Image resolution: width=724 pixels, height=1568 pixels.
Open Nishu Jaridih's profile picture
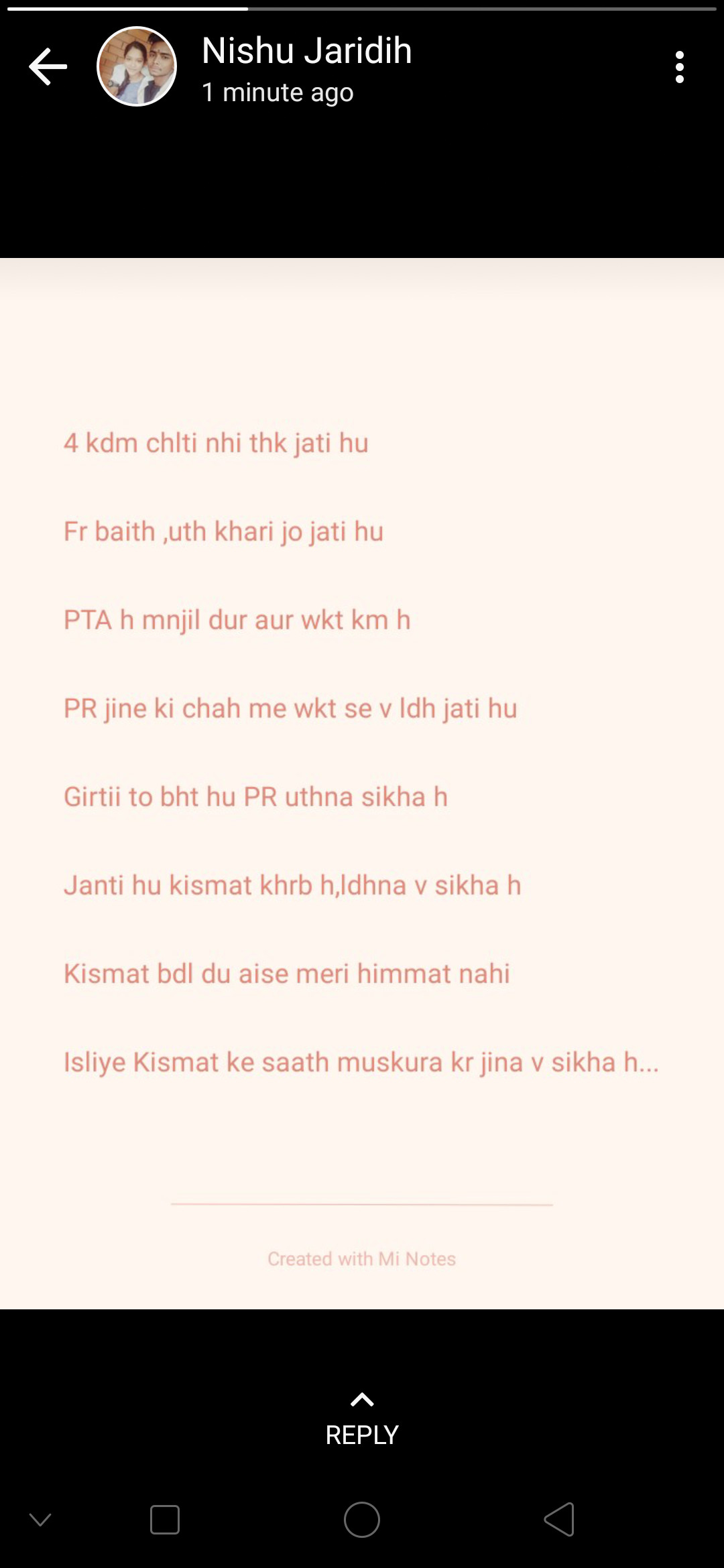pyautogui.click(x=137, y=66)
